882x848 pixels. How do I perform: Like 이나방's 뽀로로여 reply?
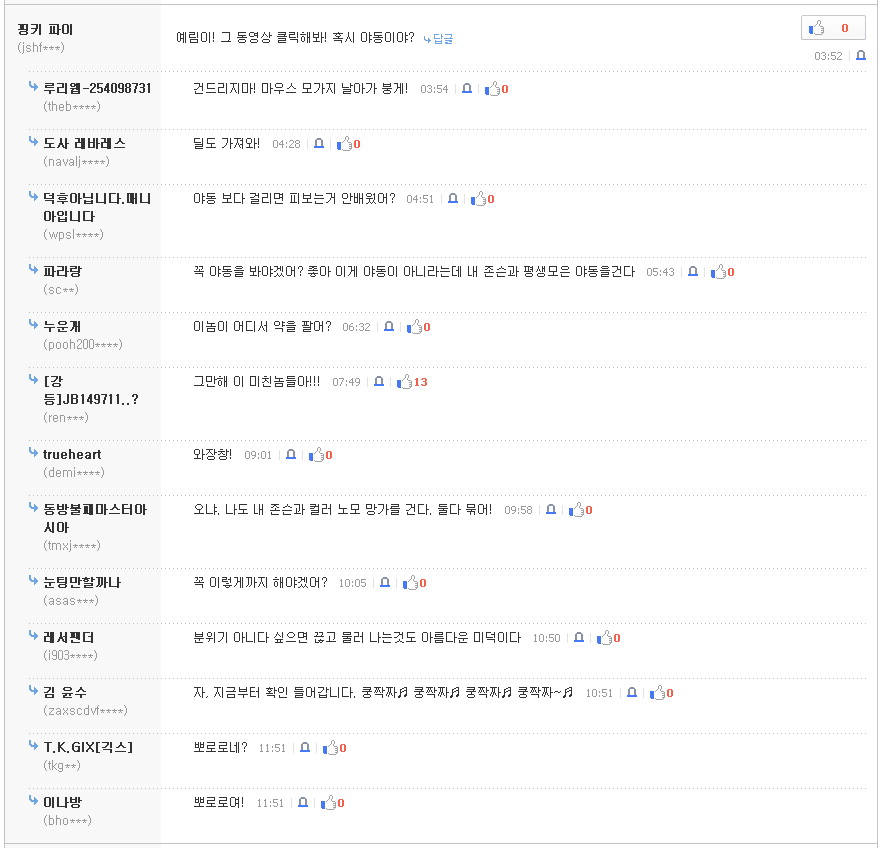click(x=328, y=803)
